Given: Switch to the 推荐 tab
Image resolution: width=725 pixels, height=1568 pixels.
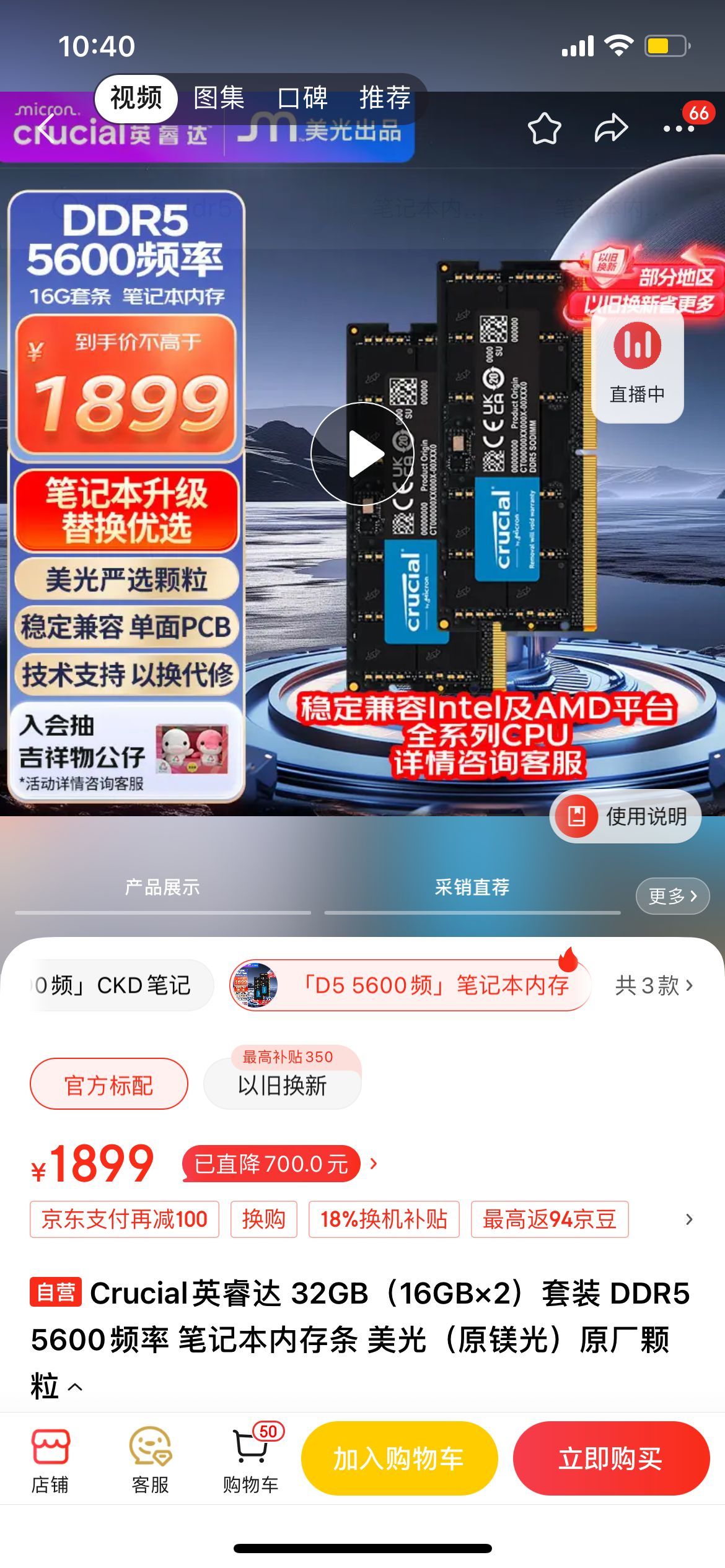Looking at the screenshot, I should (x=385, y=98).
